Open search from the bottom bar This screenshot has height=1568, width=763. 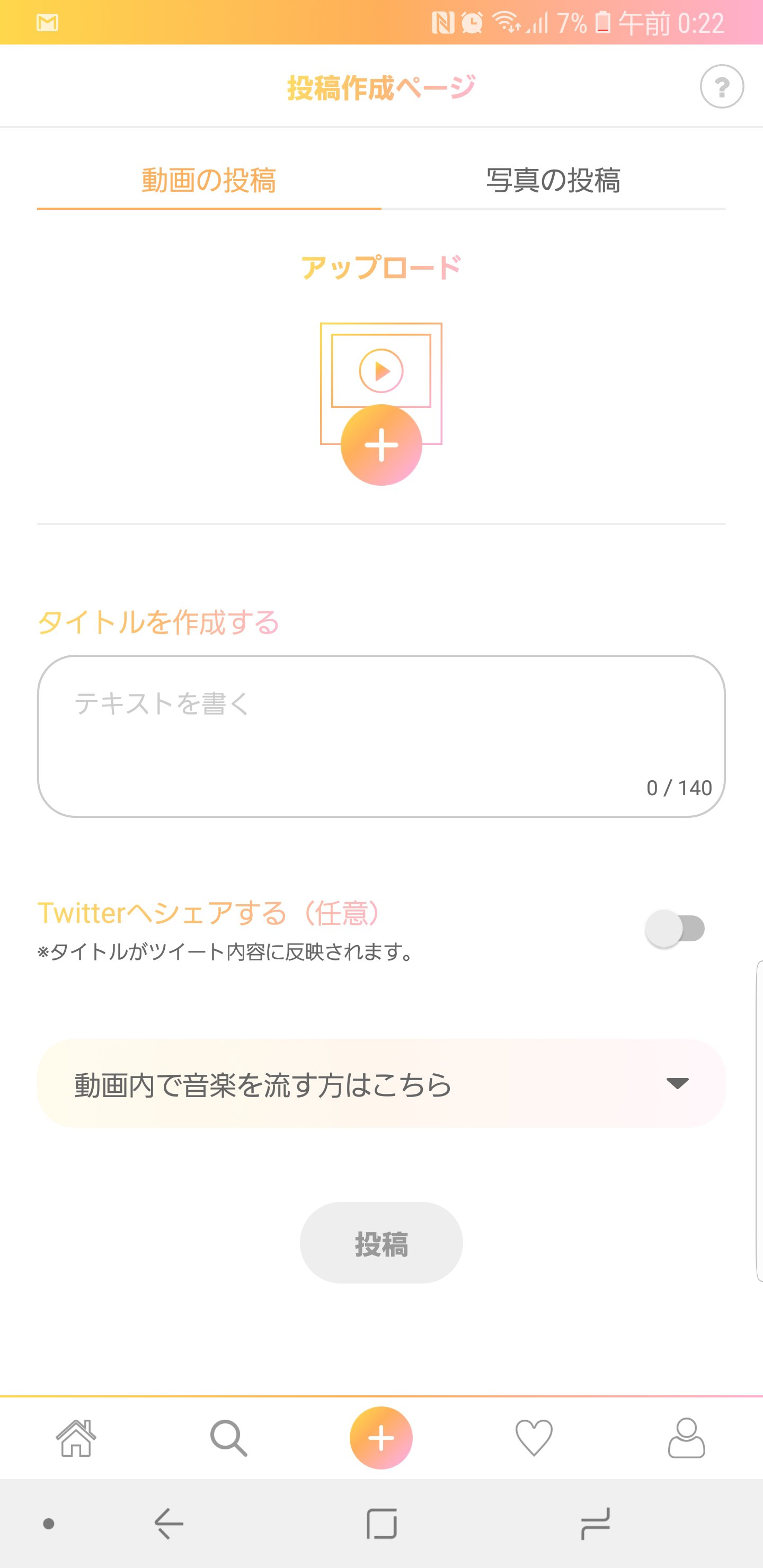point(228,1438)
